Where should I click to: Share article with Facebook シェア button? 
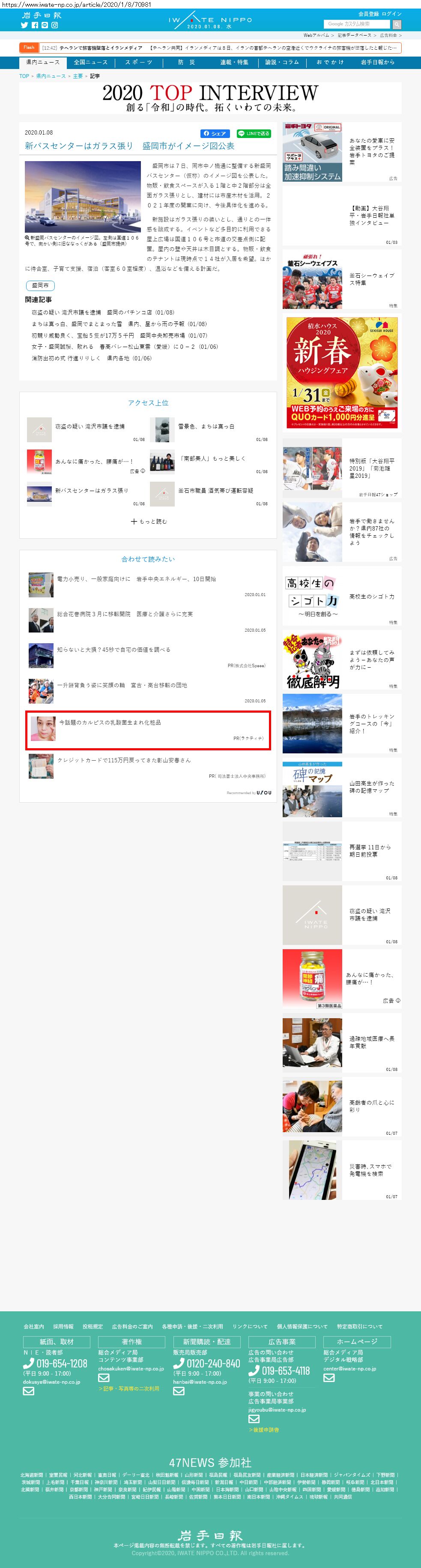(215, 133)
